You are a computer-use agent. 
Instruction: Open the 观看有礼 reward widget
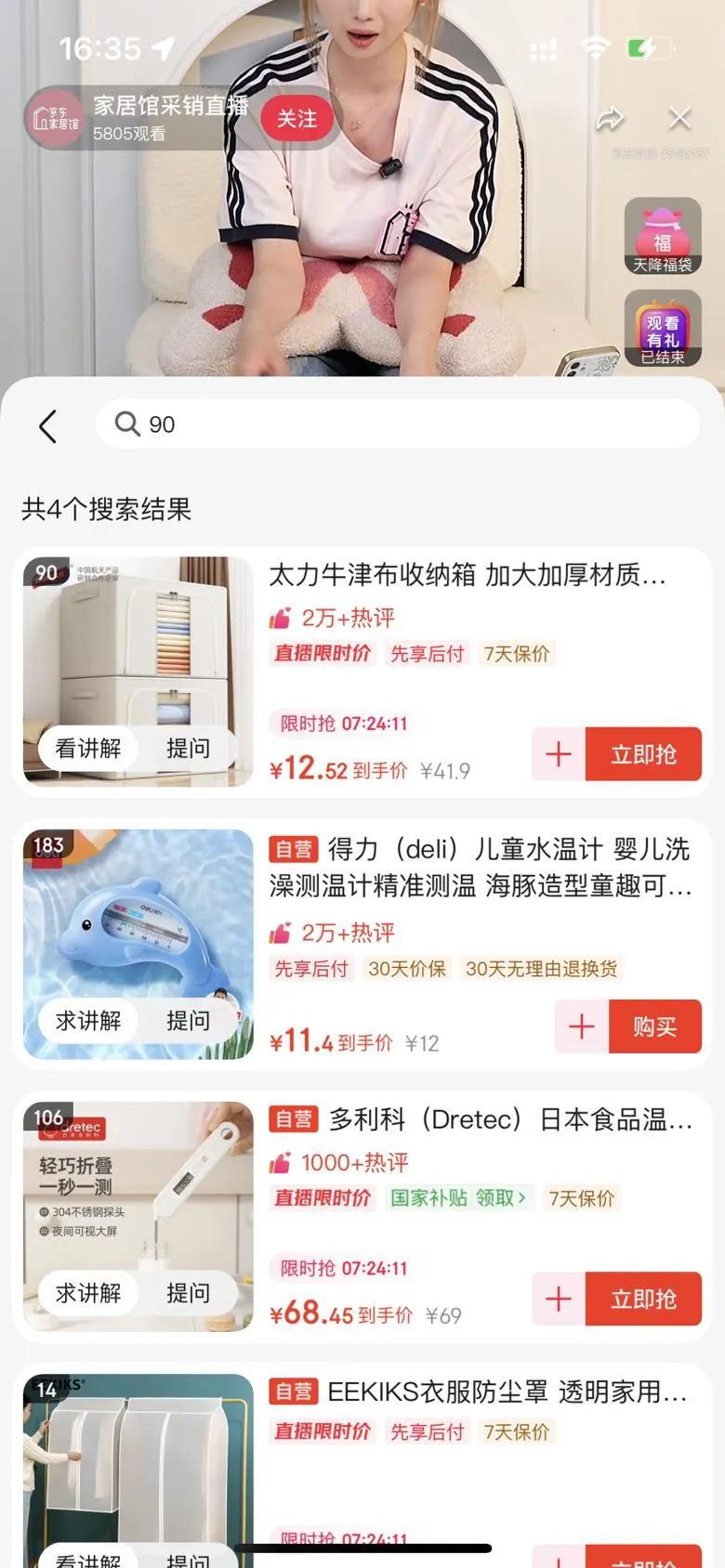(662, 329)
